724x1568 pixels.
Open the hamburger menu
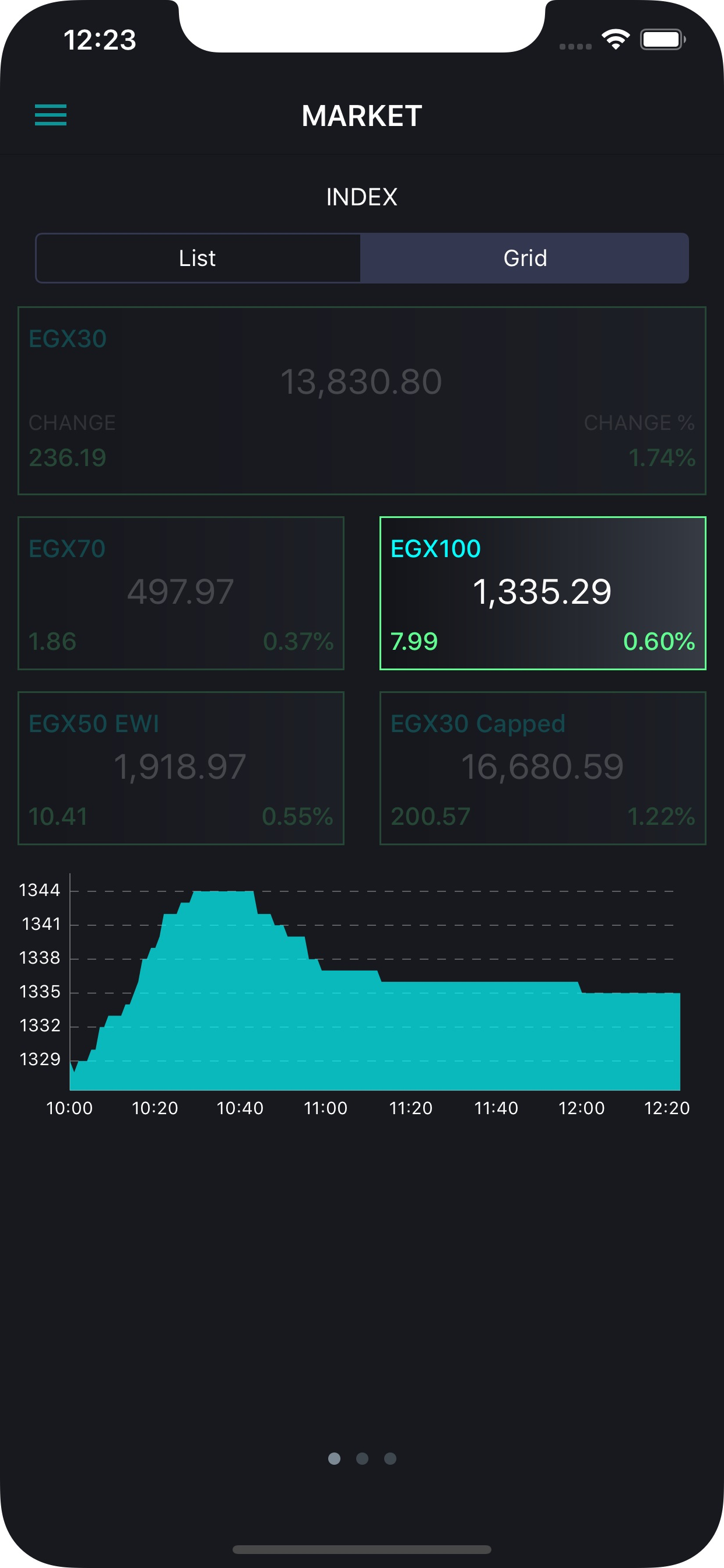(51, 114)
